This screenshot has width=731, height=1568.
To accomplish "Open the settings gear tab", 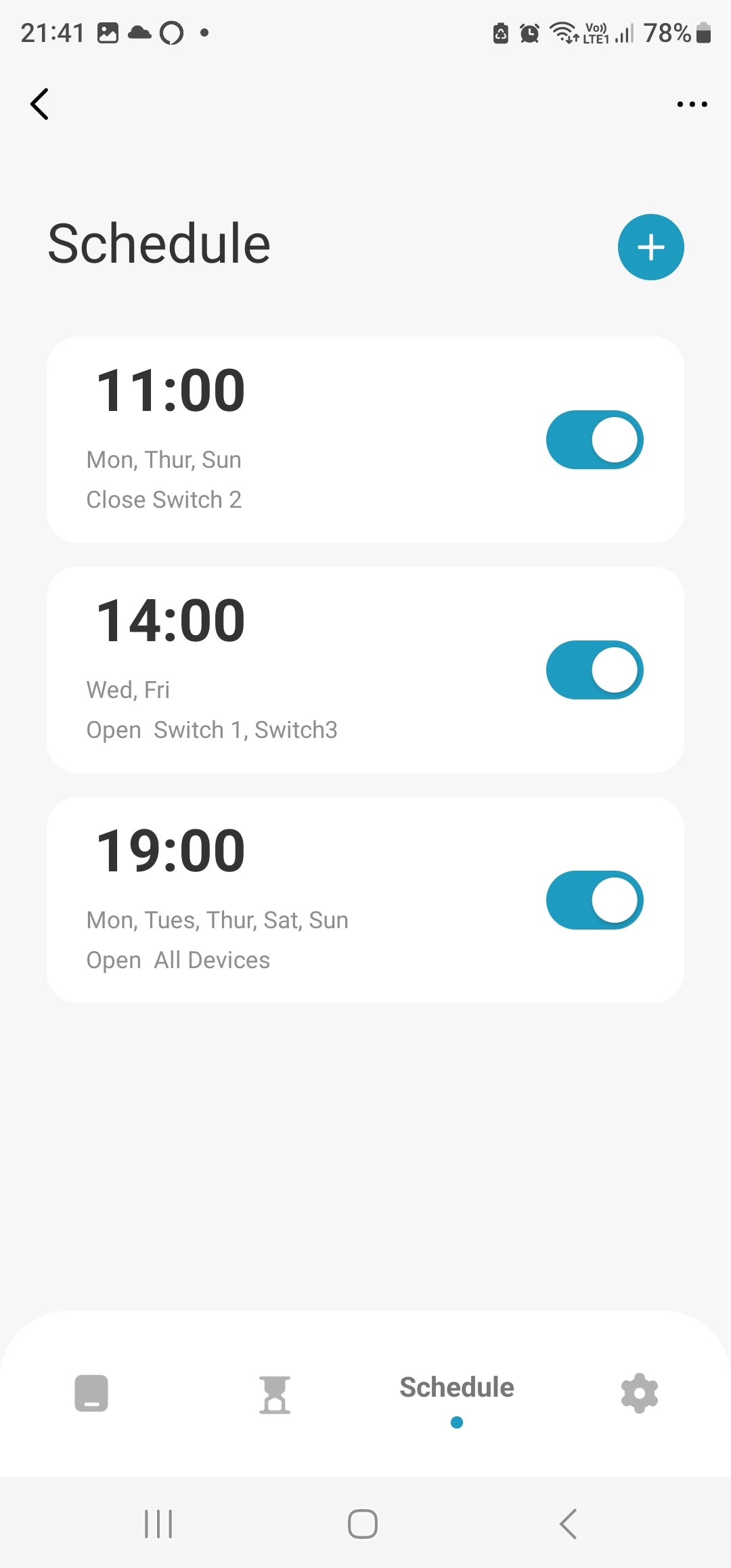I will tap(639, 1393).
